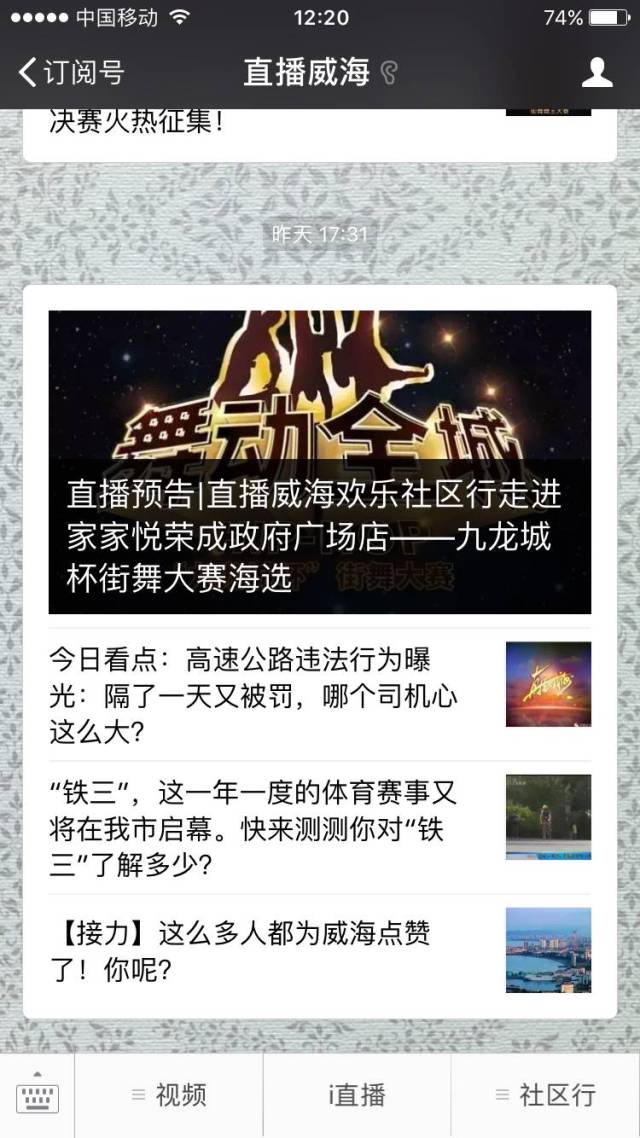Open article 今日看点 高速公路违法行为曝光

320,695
